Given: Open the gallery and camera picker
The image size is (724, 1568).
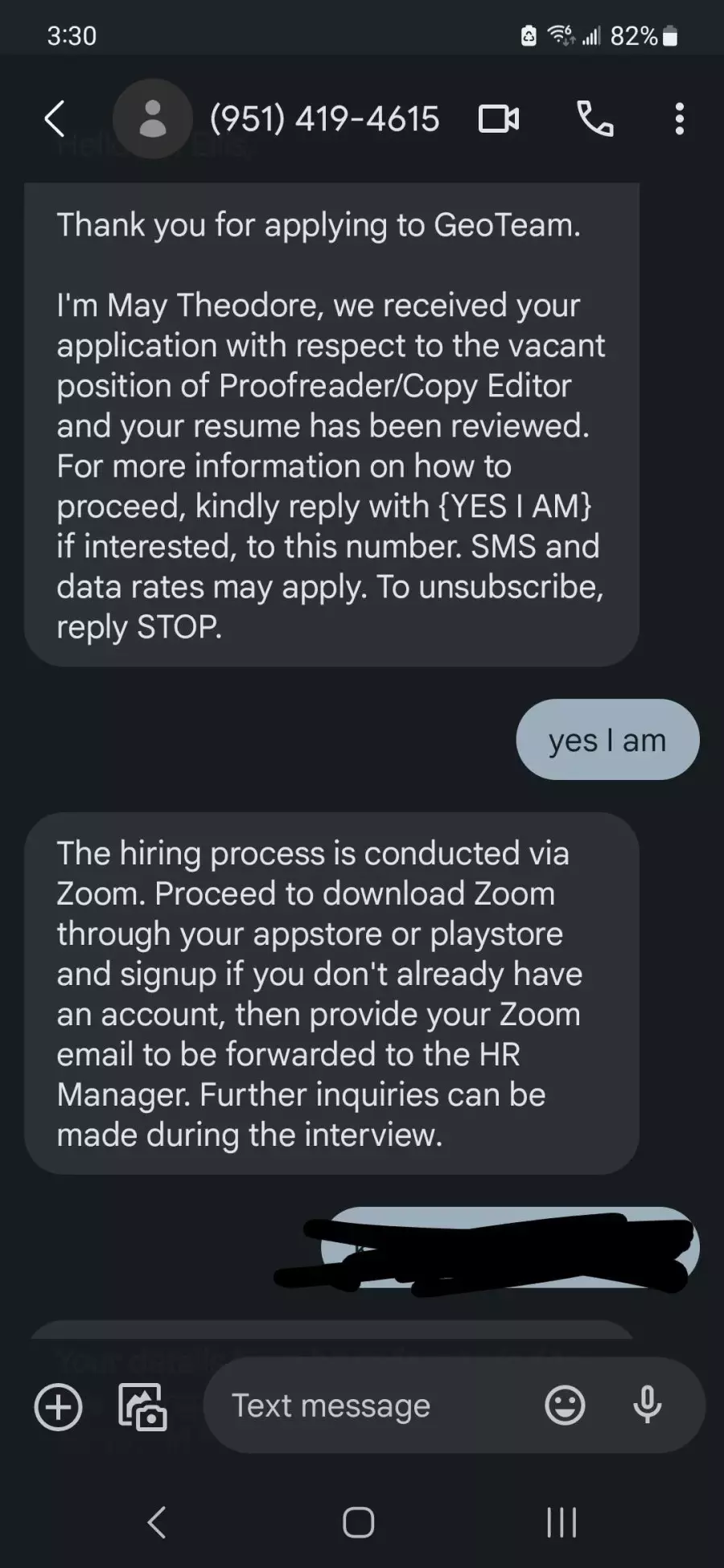Looking at the screenshot, I should [142, 1407].
